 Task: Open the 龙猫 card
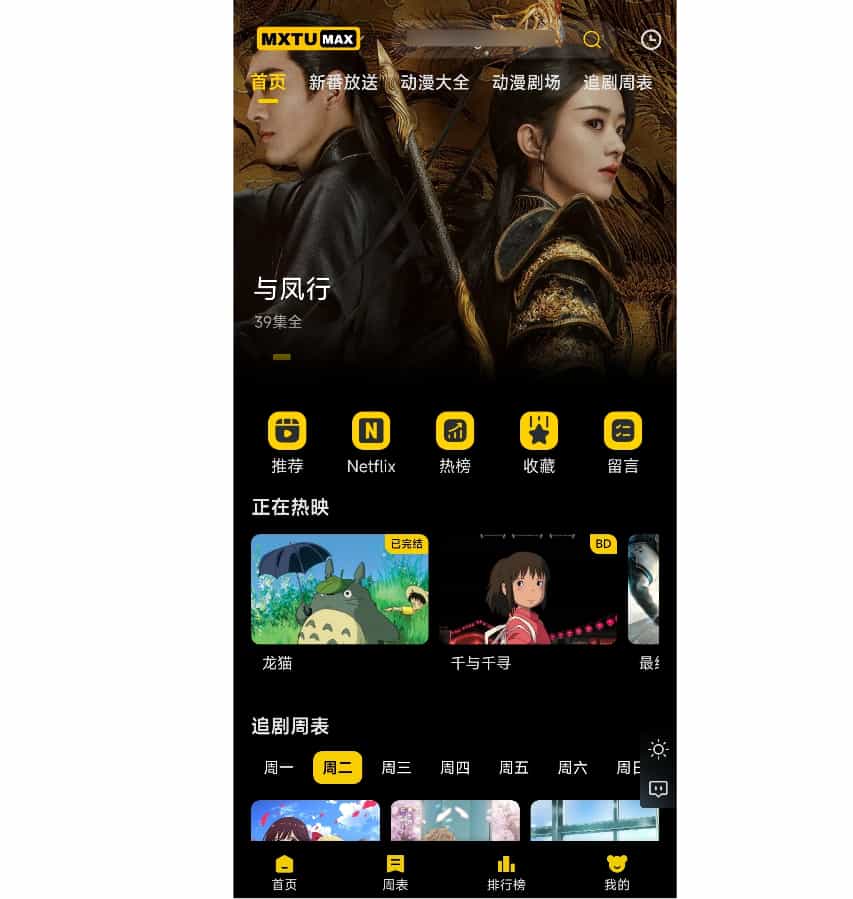point(340,590)
